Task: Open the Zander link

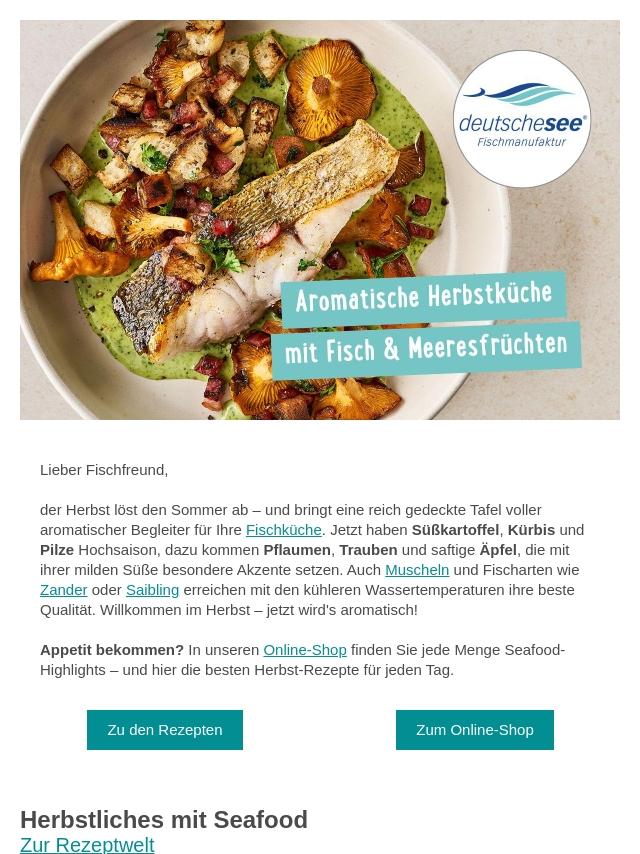Action: [63, 589]
